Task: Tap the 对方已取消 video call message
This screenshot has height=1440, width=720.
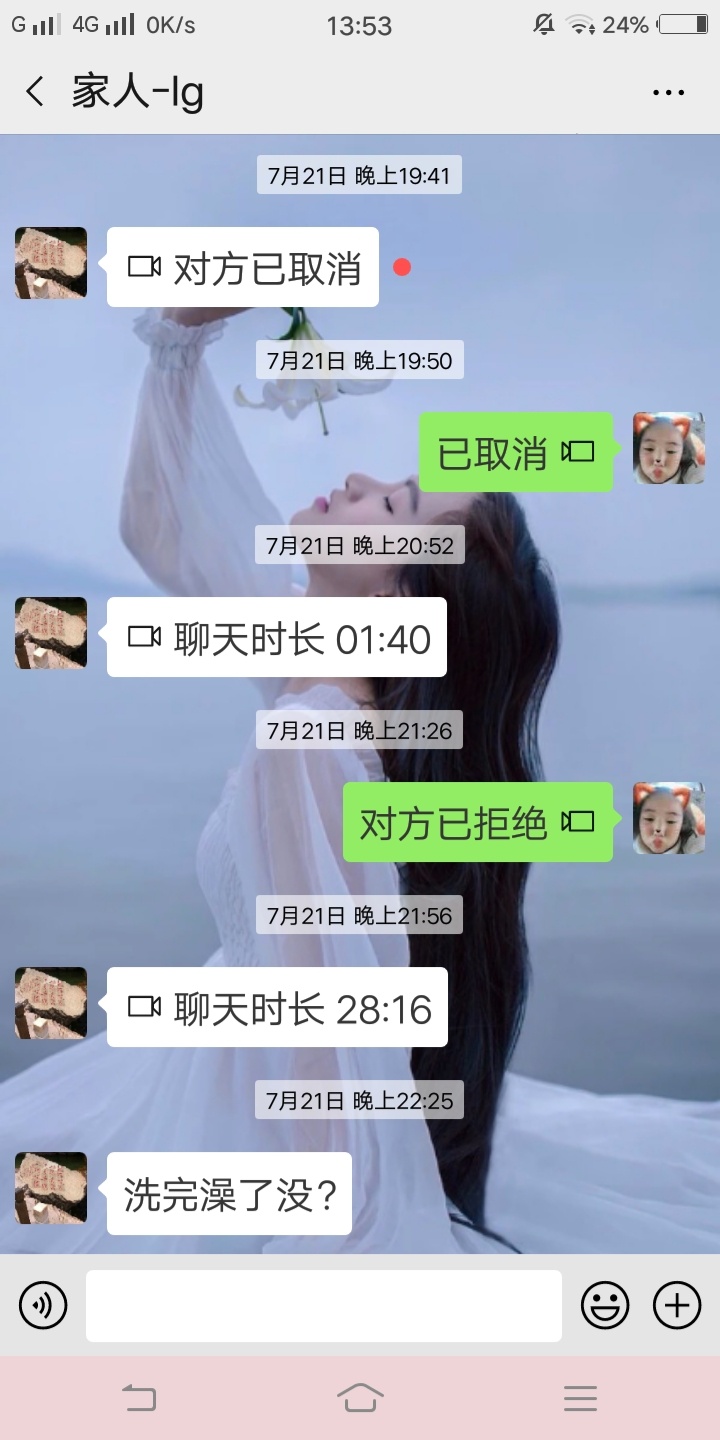Action: click(x=243, y=268)
